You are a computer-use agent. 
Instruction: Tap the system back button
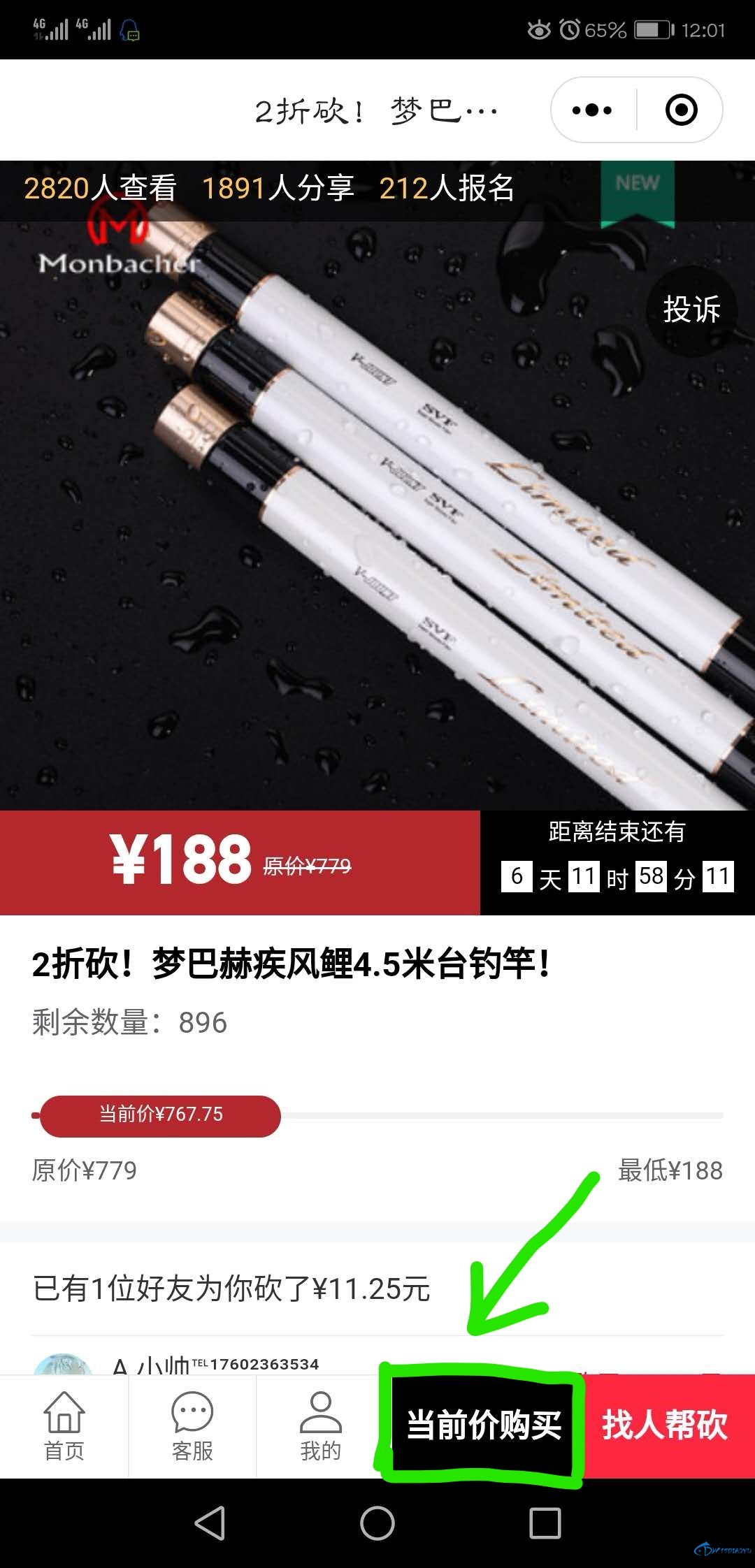(x=210, y=1523)
